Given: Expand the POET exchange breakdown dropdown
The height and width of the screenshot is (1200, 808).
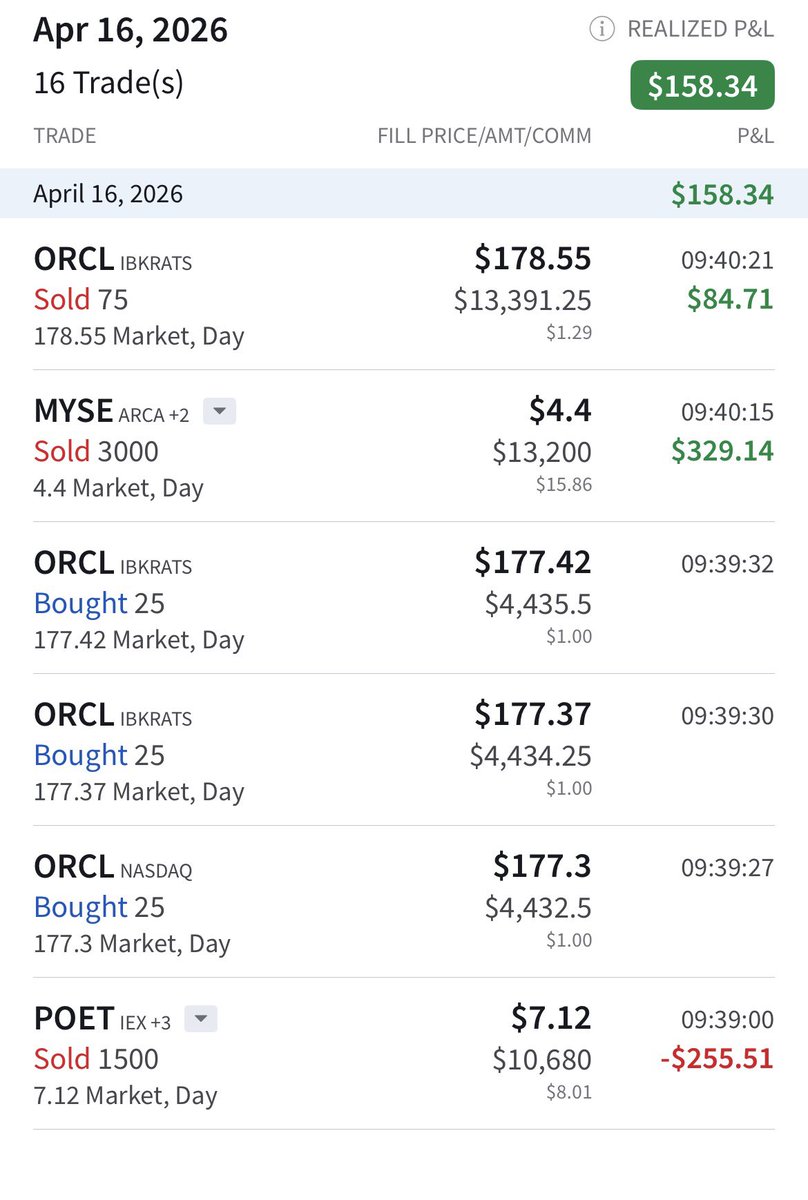Looking at the screenshot, I should point(201,1019).
